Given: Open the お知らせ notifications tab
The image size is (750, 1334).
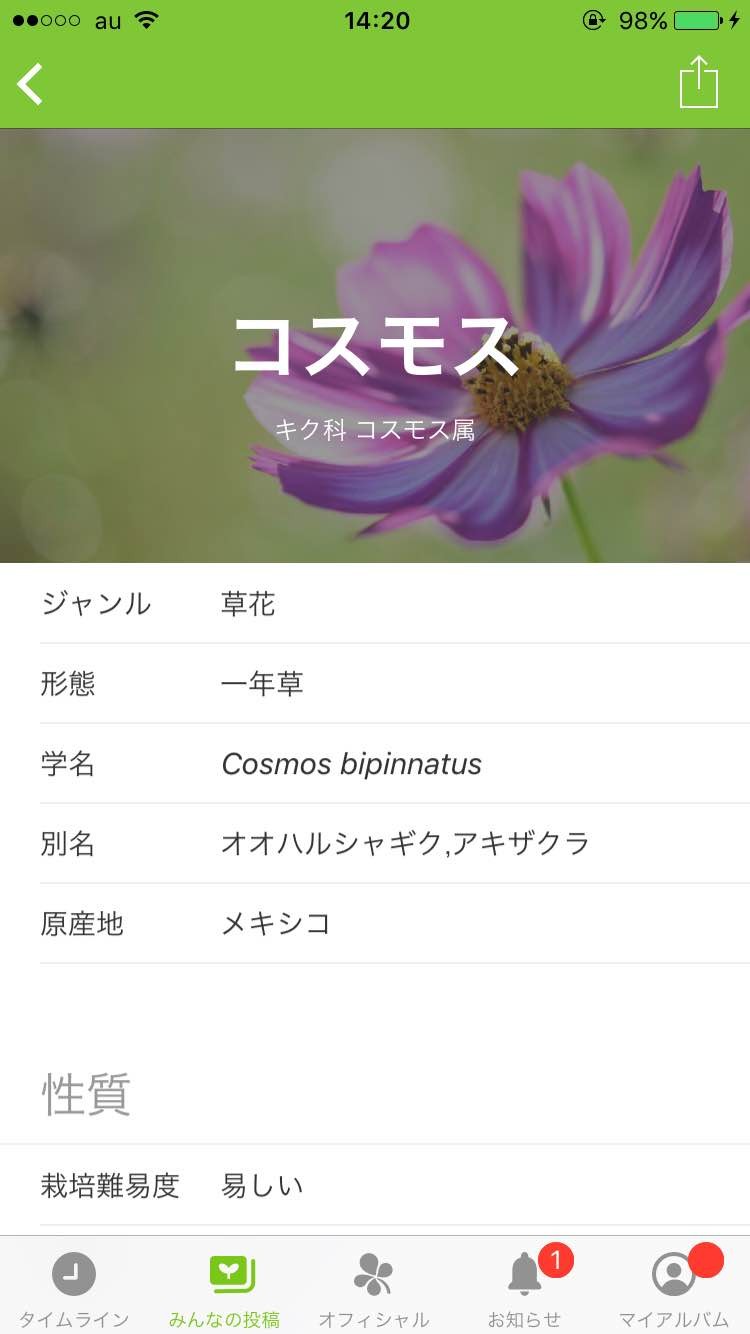Looking at the screenshot, I should [x=526, y=1288].
